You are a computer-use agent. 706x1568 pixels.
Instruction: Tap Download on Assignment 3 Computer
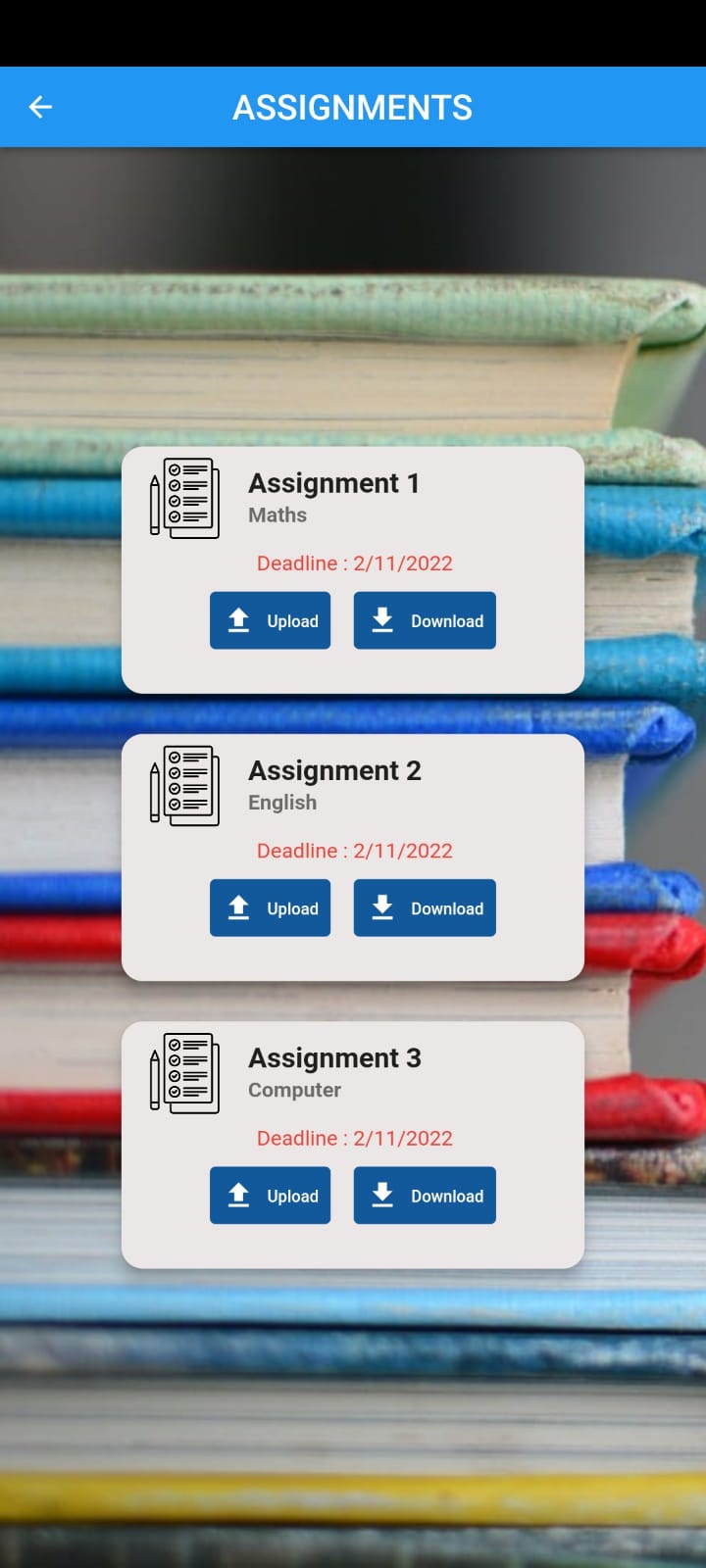tap(425, 1195)
